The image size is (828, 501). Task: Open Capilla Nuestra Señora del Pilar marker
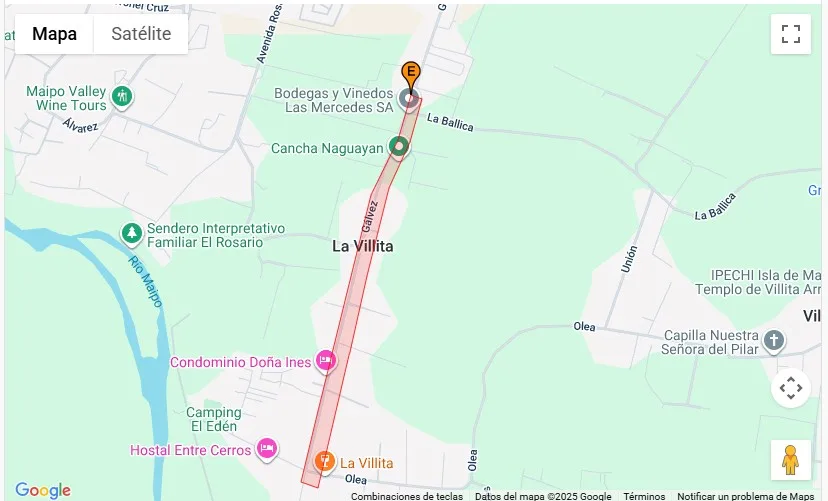point(773,341)
